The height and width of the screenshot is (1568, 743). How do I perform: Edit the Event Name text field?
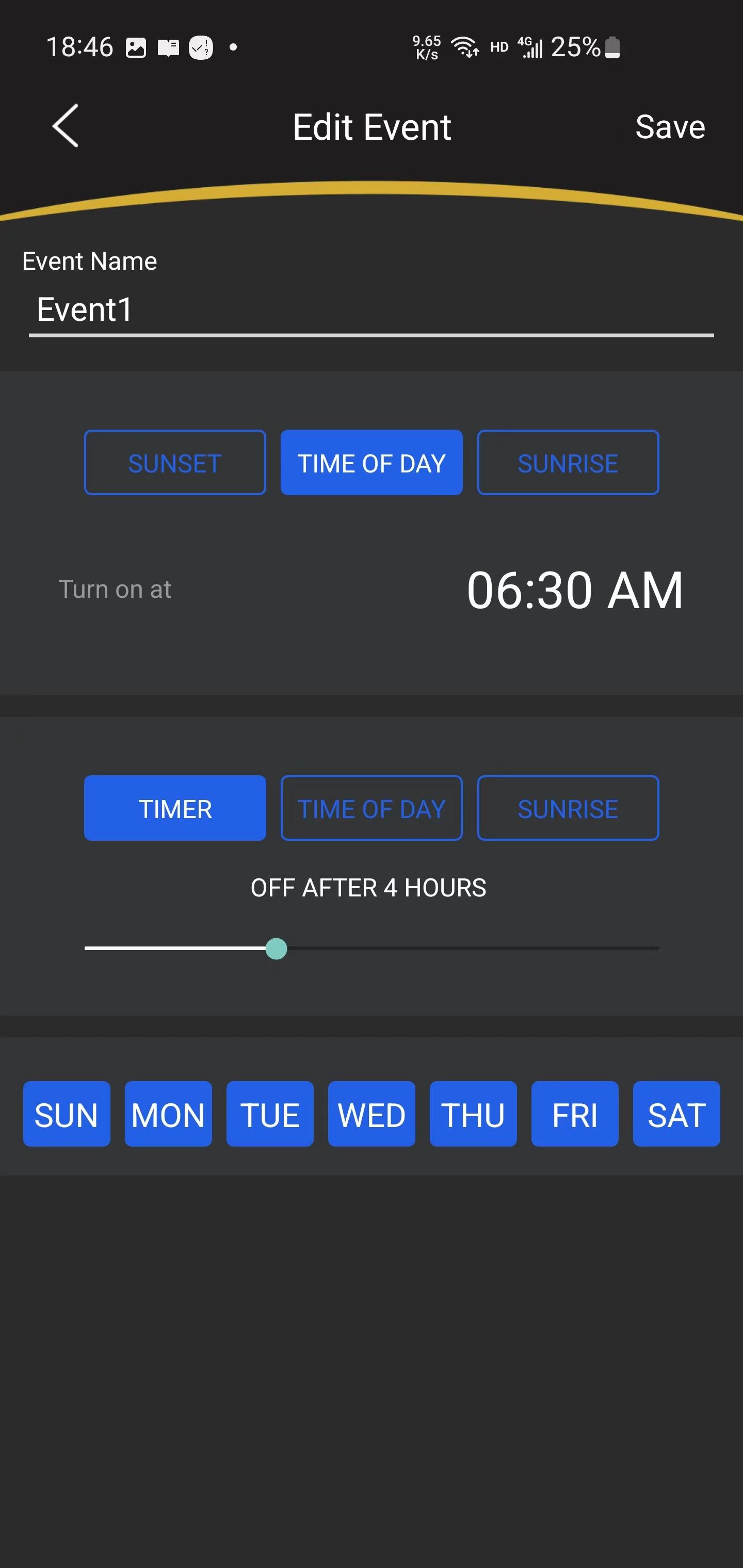tap(372, 311)
